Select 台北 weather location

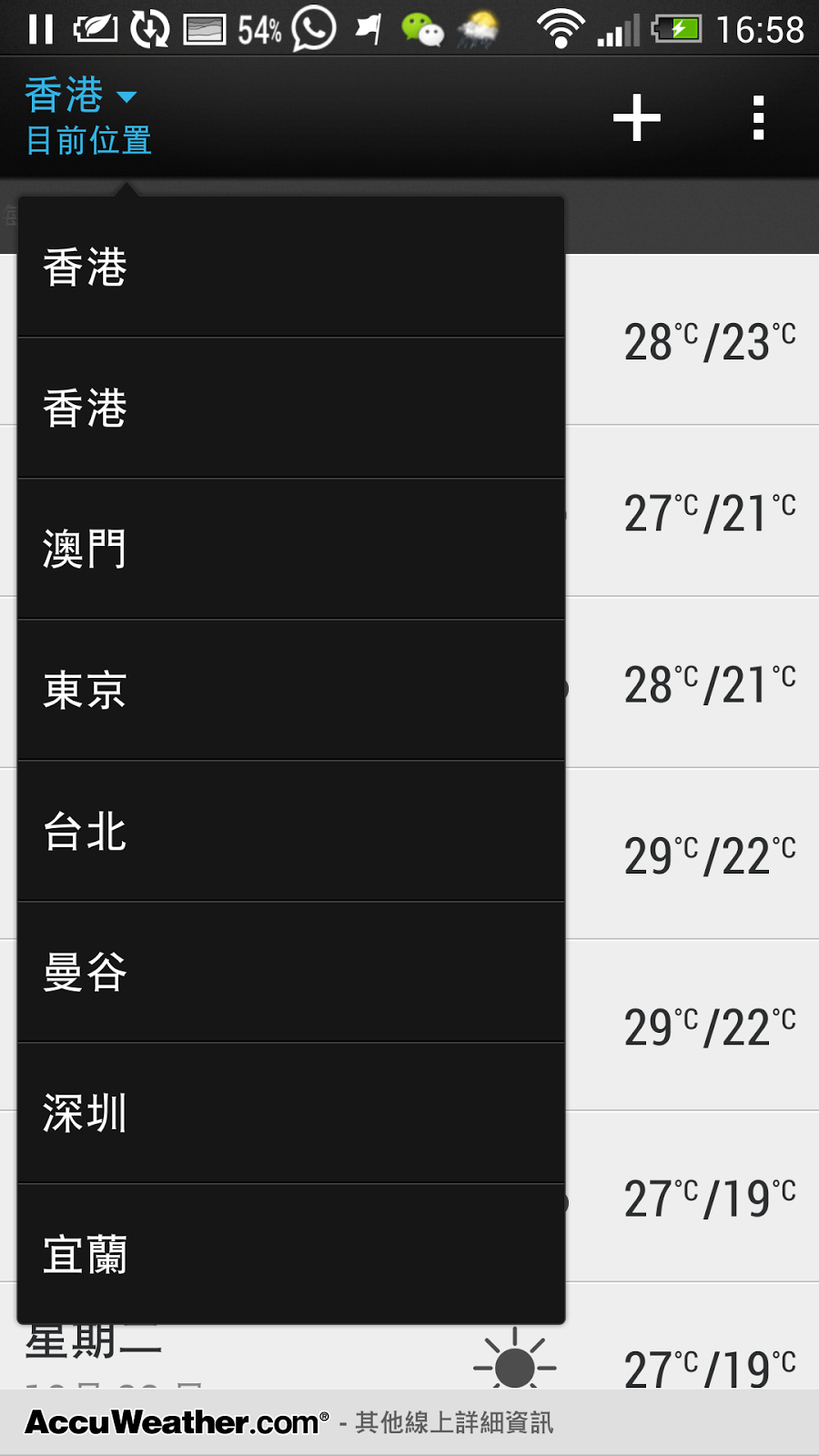[291, 832]
